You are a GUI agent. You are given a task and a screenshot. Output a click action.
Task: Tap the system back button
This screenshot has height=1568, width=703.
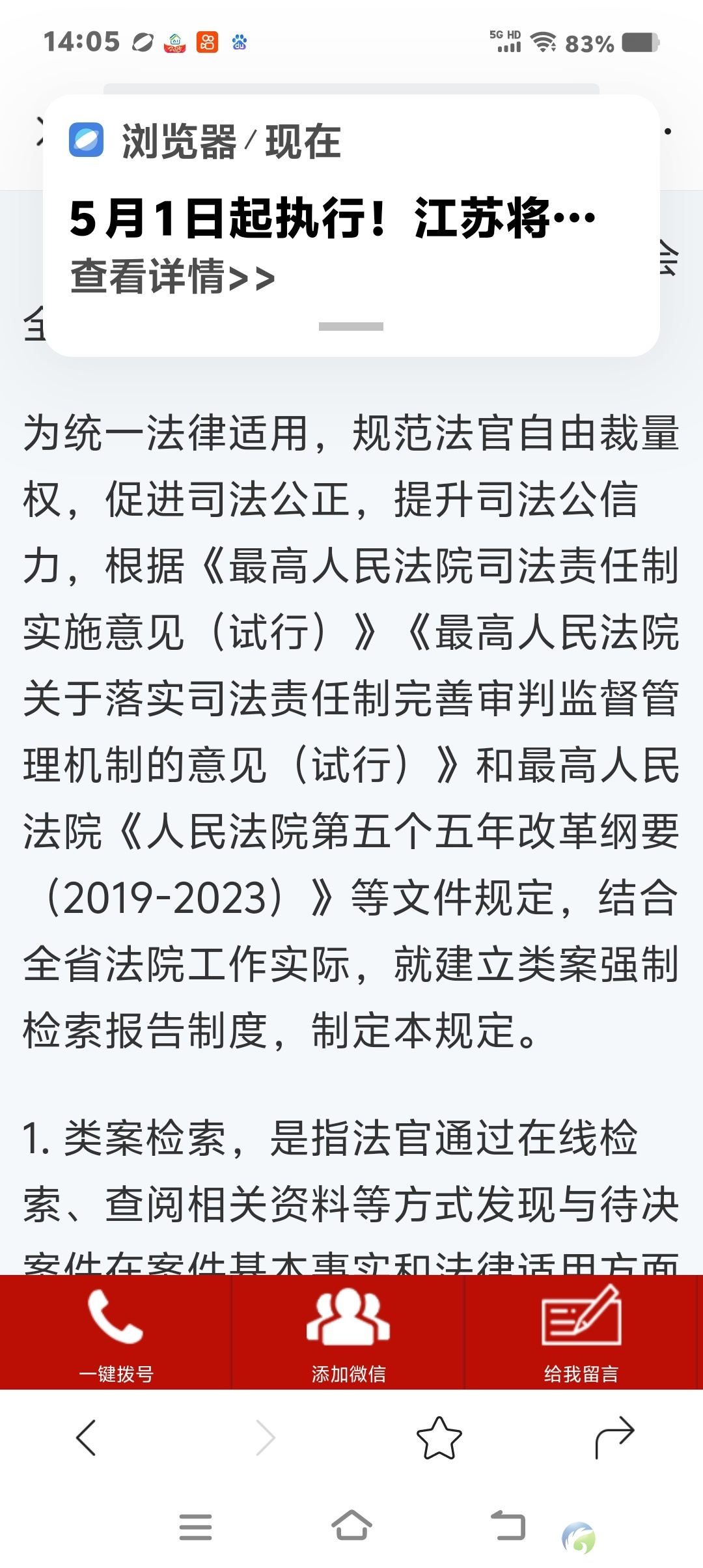point(508,1526)
